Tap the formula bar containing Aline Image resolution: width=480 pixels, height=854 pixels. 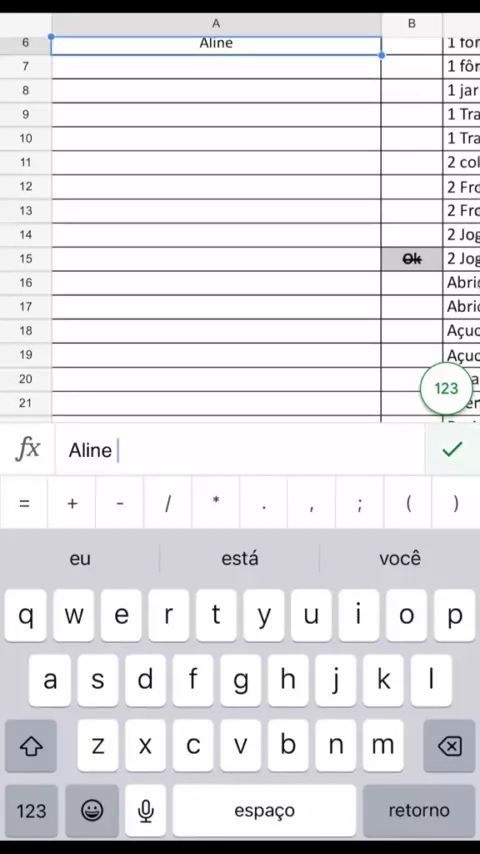coord(240,450)
